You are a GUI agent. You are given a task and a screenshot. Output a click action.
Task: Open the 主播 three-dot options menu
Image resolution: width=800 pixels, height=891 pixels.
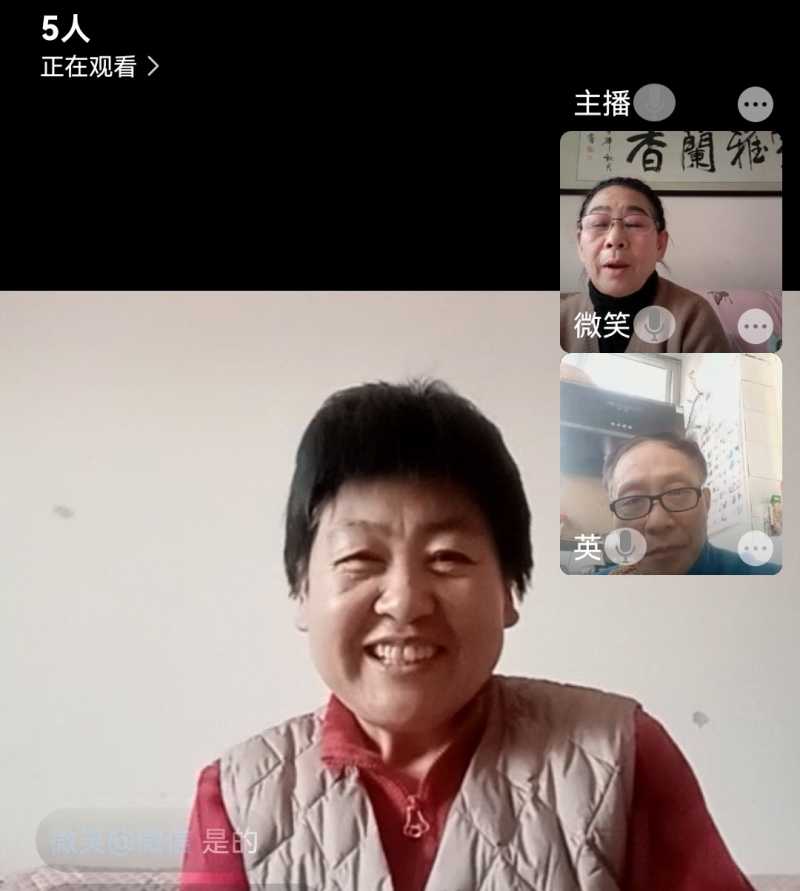pyautogui.click(x=755, y=104)
